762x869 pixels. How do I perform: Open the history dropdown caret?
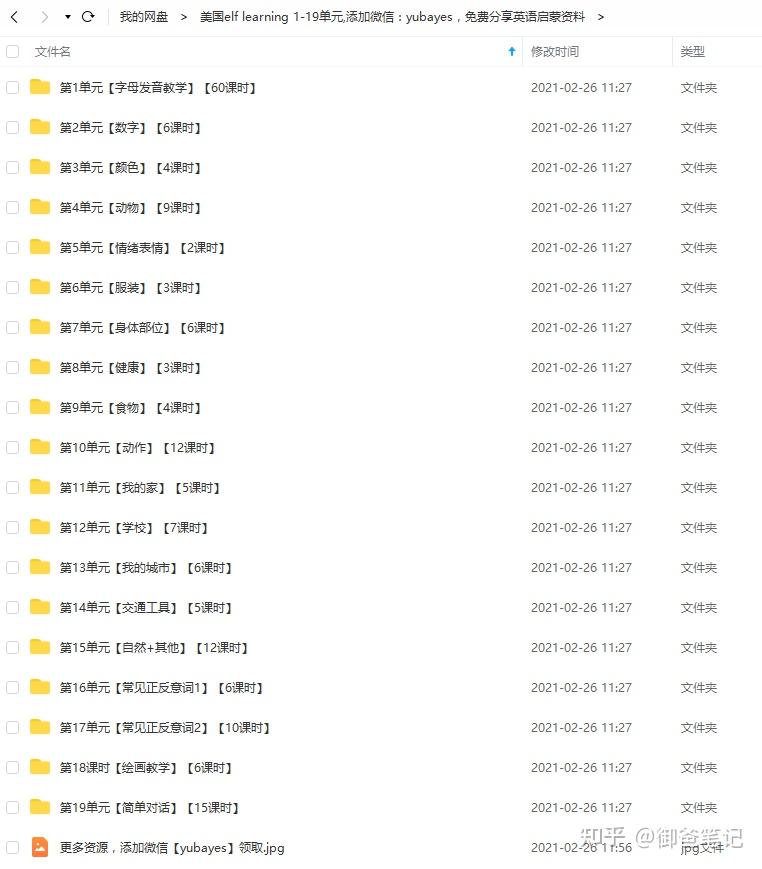67,17
